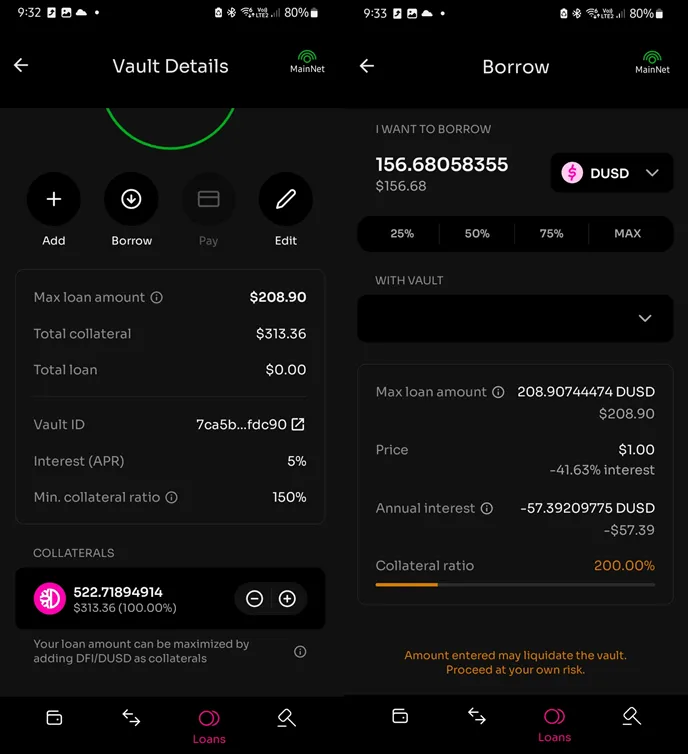Go back from the Vault Details screen
The image size is (689, 754).
coord(21,65)
